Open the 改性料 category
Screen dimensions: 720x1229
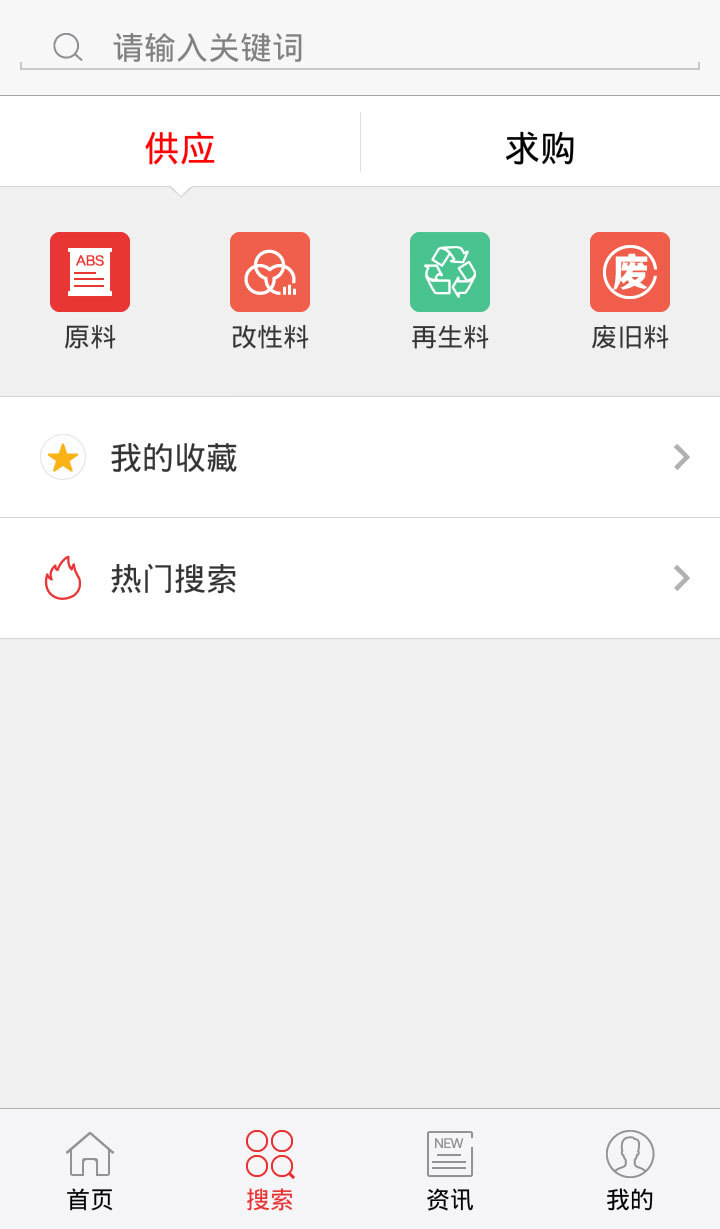270,290
